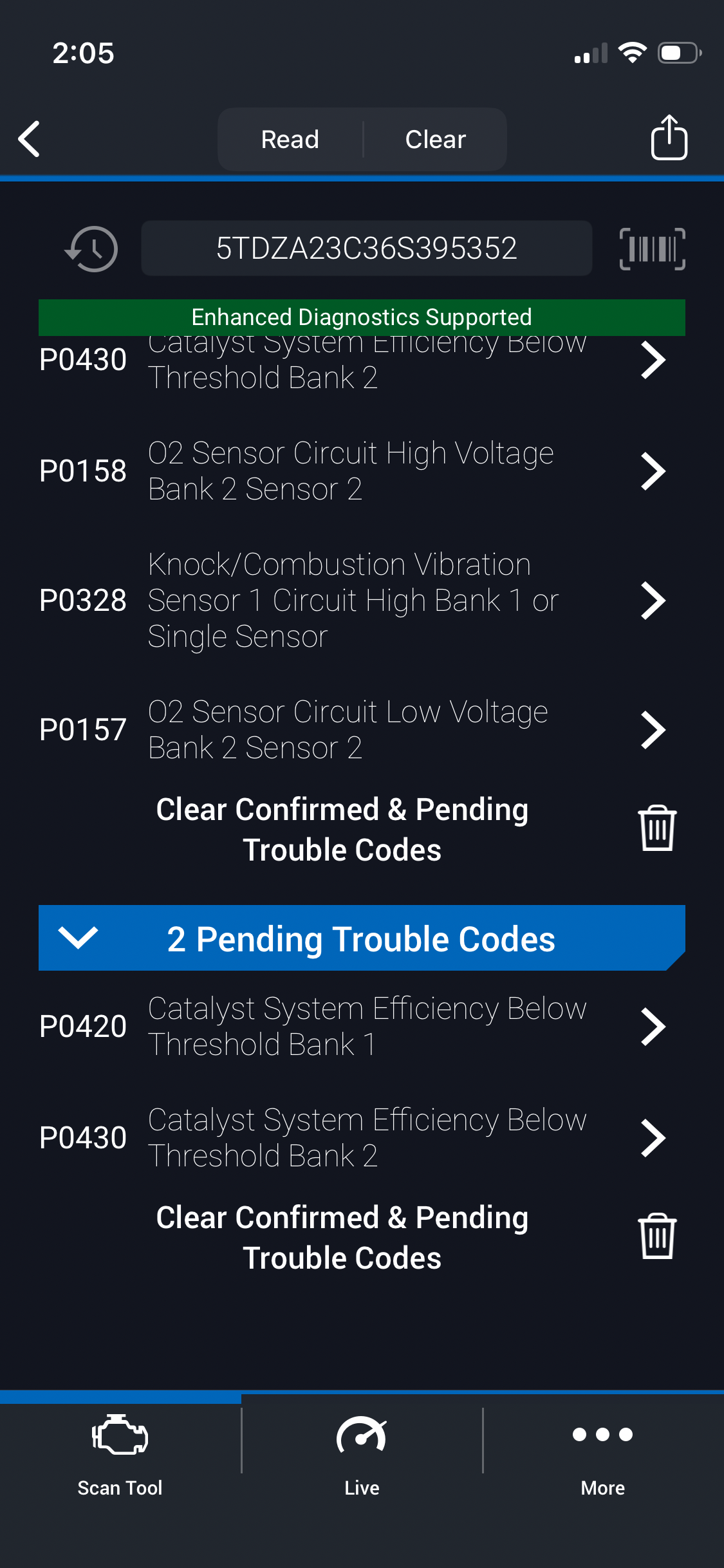Select the Read segment
Screen dimensions: 724x1568
[290, 139]
